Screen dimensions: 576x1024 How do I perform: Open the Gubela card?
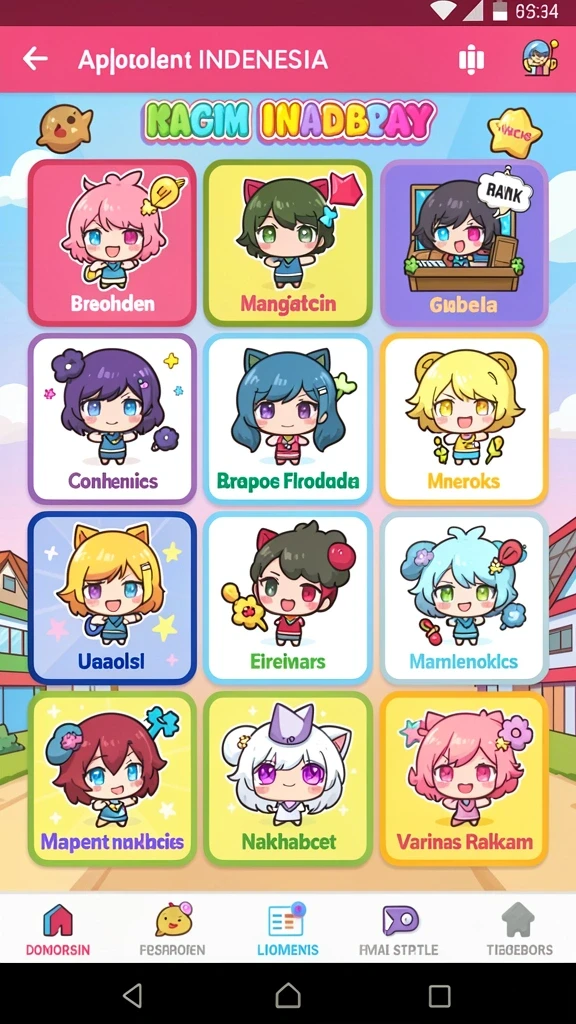point(464,243)
